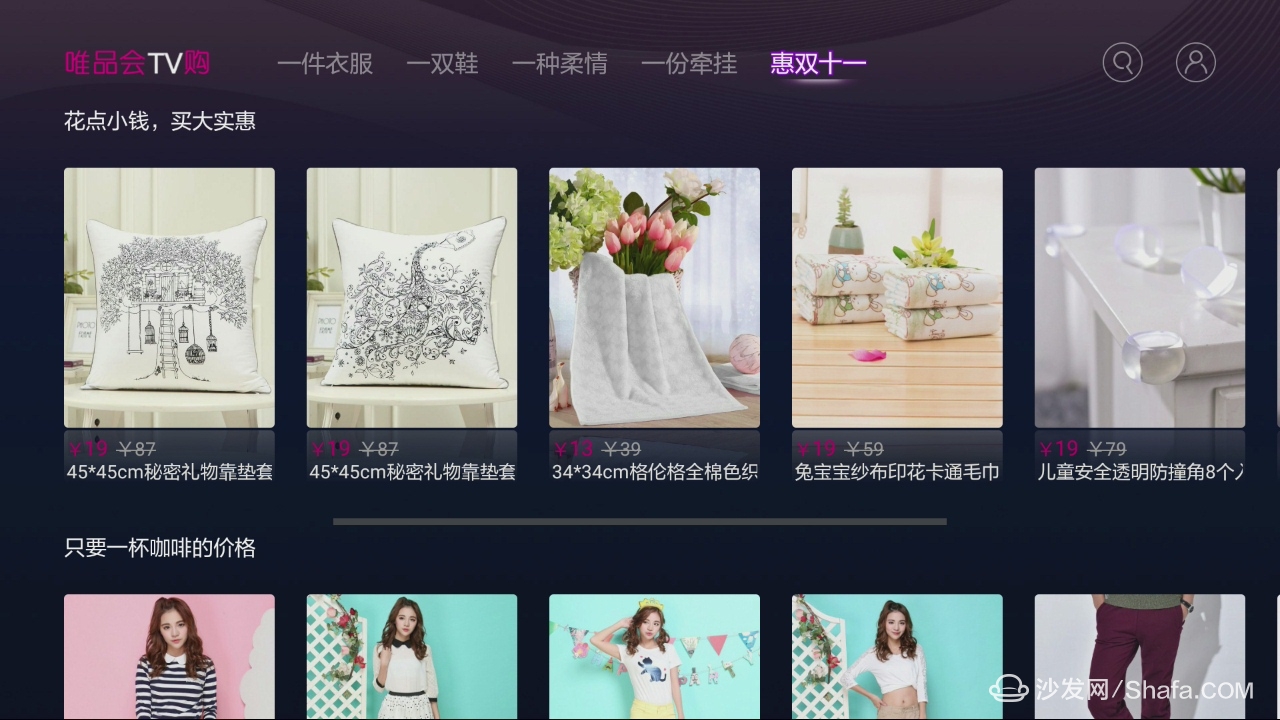Select the 一种柔情 tab

point(559,64)
